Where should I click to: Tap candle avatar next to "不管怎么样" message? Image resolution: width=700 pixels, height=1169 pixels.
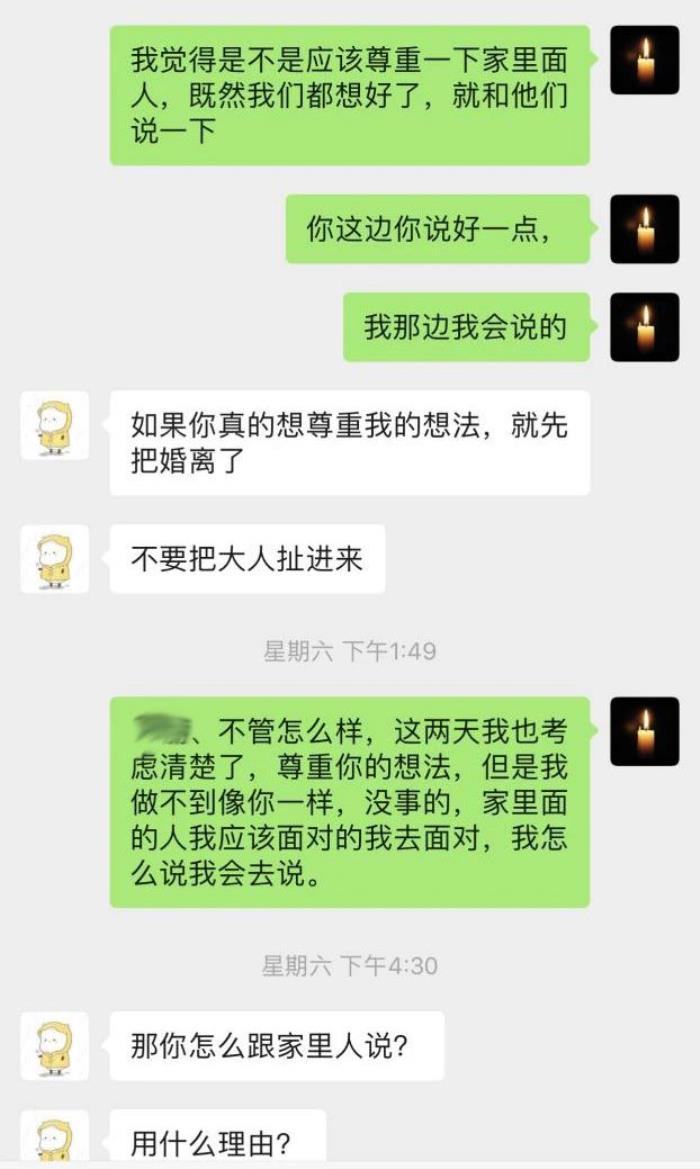[x=644, y=732]
